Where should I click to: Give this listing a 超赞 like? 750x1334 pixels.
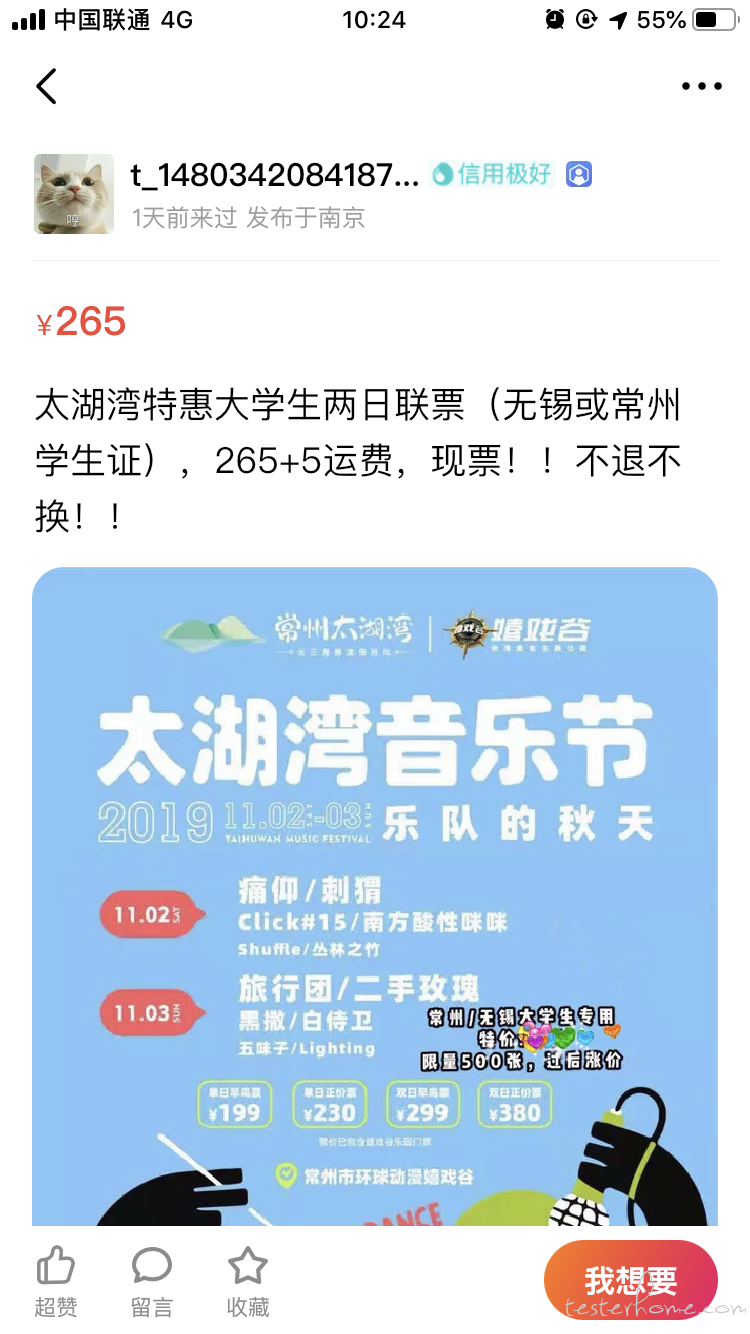[56, 1279]
